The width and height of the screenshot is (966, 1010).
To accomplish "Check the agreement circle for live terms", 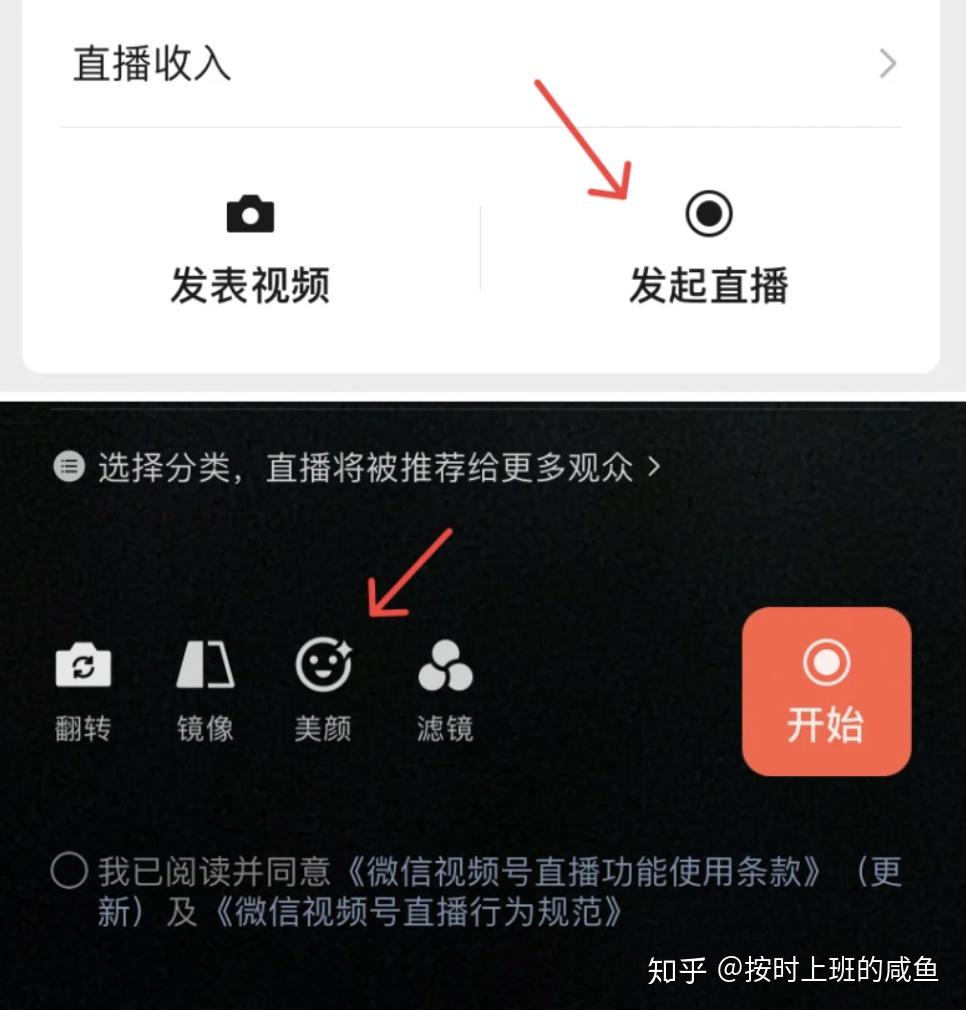I will pos(69,872).
